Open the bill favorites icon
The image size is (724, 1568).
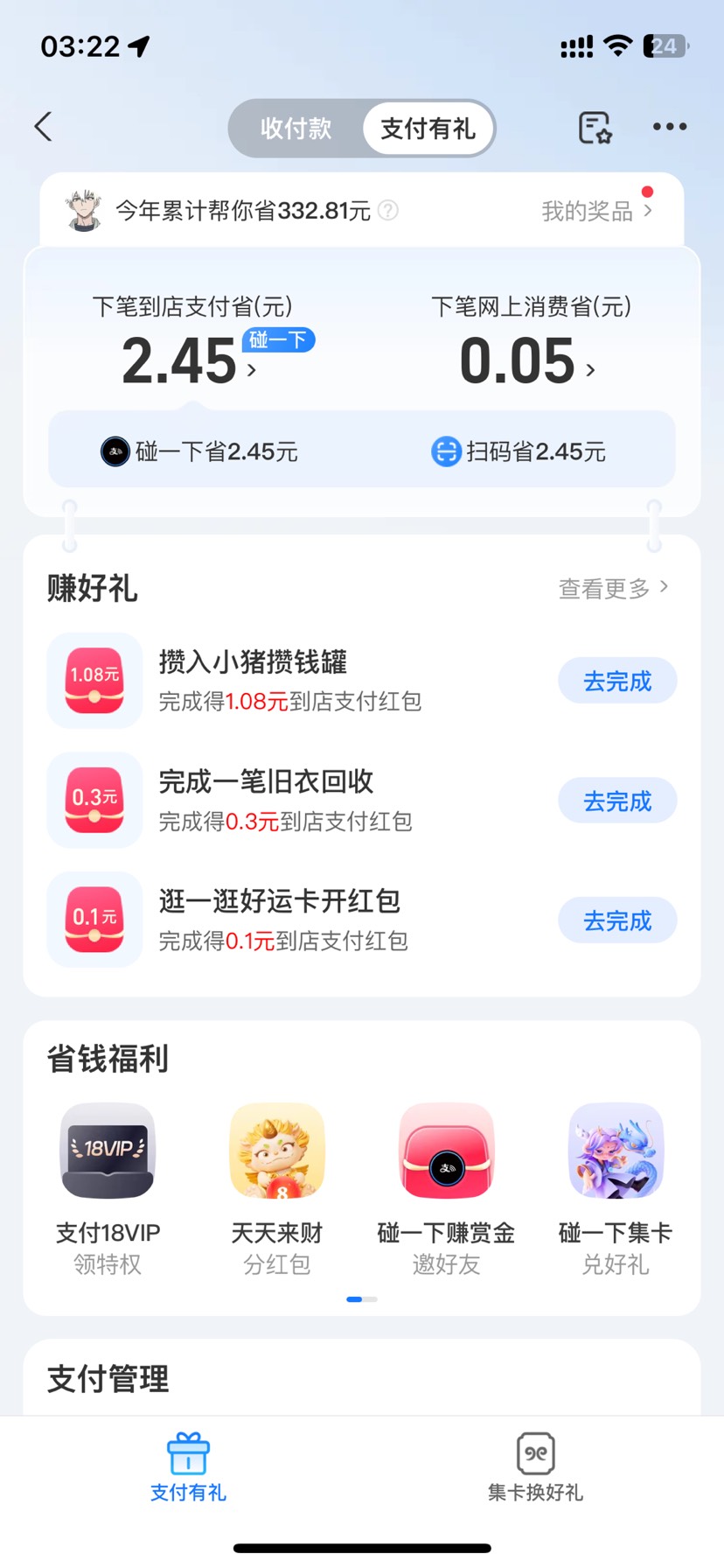pyautogui.click(x=595, y=128)
